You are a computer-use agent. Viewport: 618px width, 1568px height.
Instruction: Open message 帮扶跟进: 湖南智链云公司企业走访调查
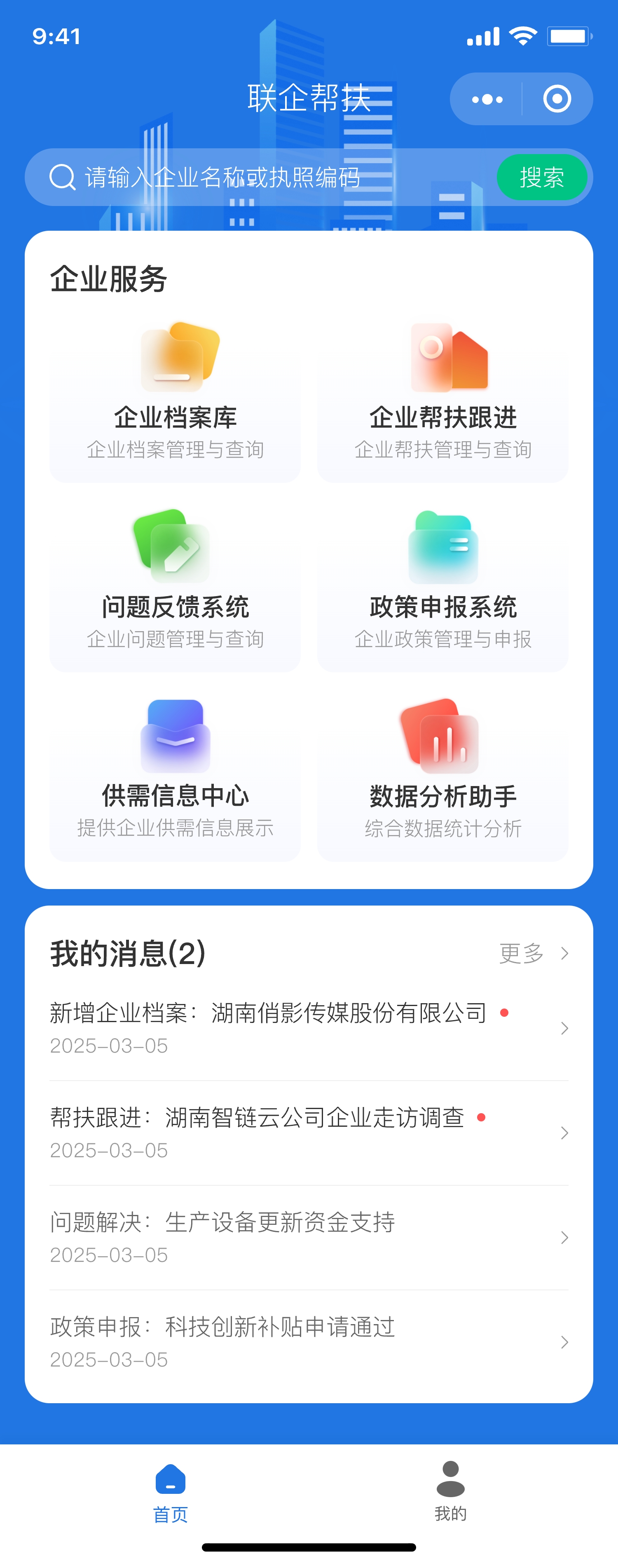coord(309,1133)
